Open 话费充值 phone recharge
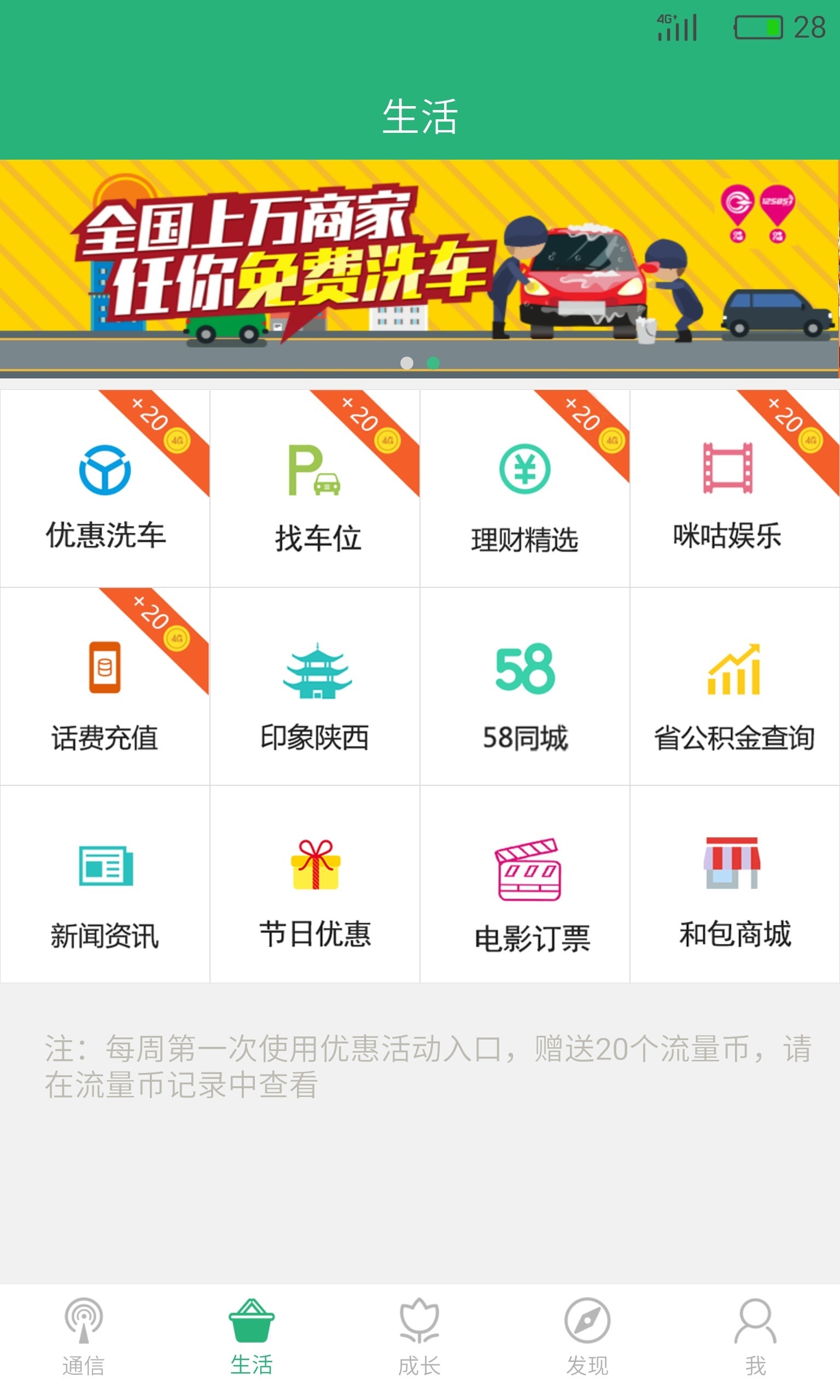The width and height of the screenshot is (840, 1400). [104, 687]
